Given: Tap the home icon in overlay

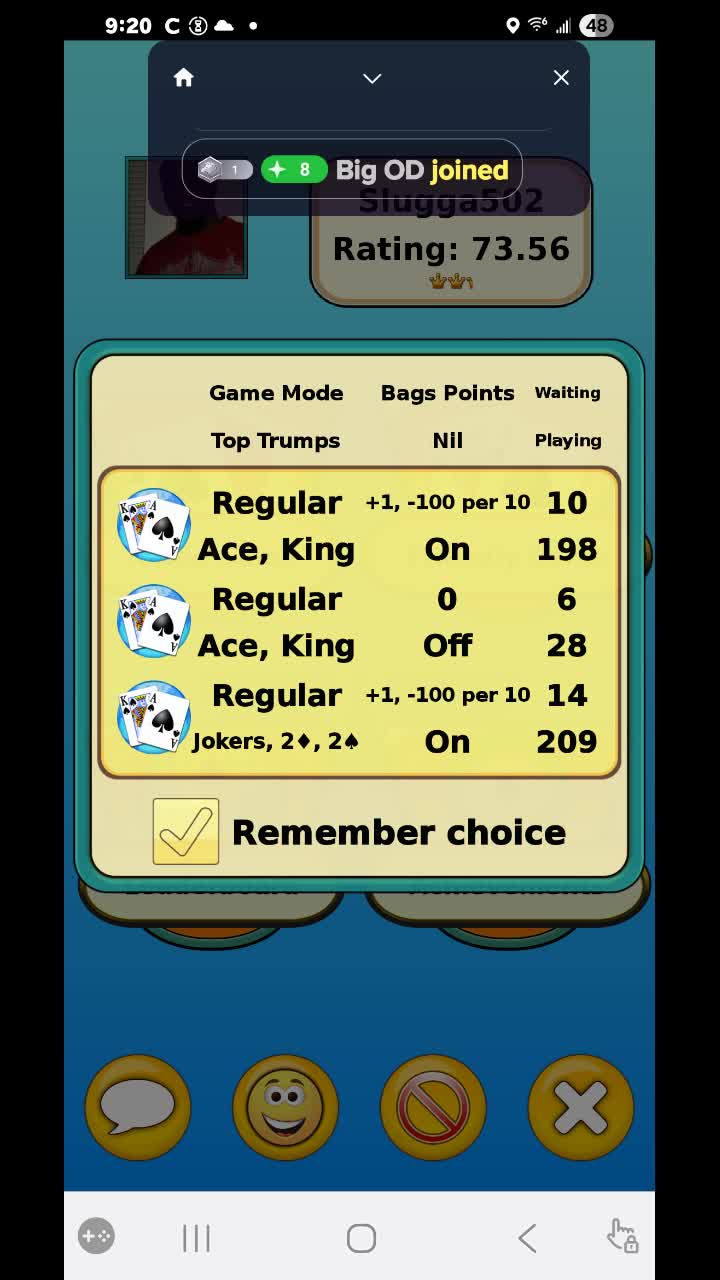Looking at the screenshot, I should click(183, 78).
